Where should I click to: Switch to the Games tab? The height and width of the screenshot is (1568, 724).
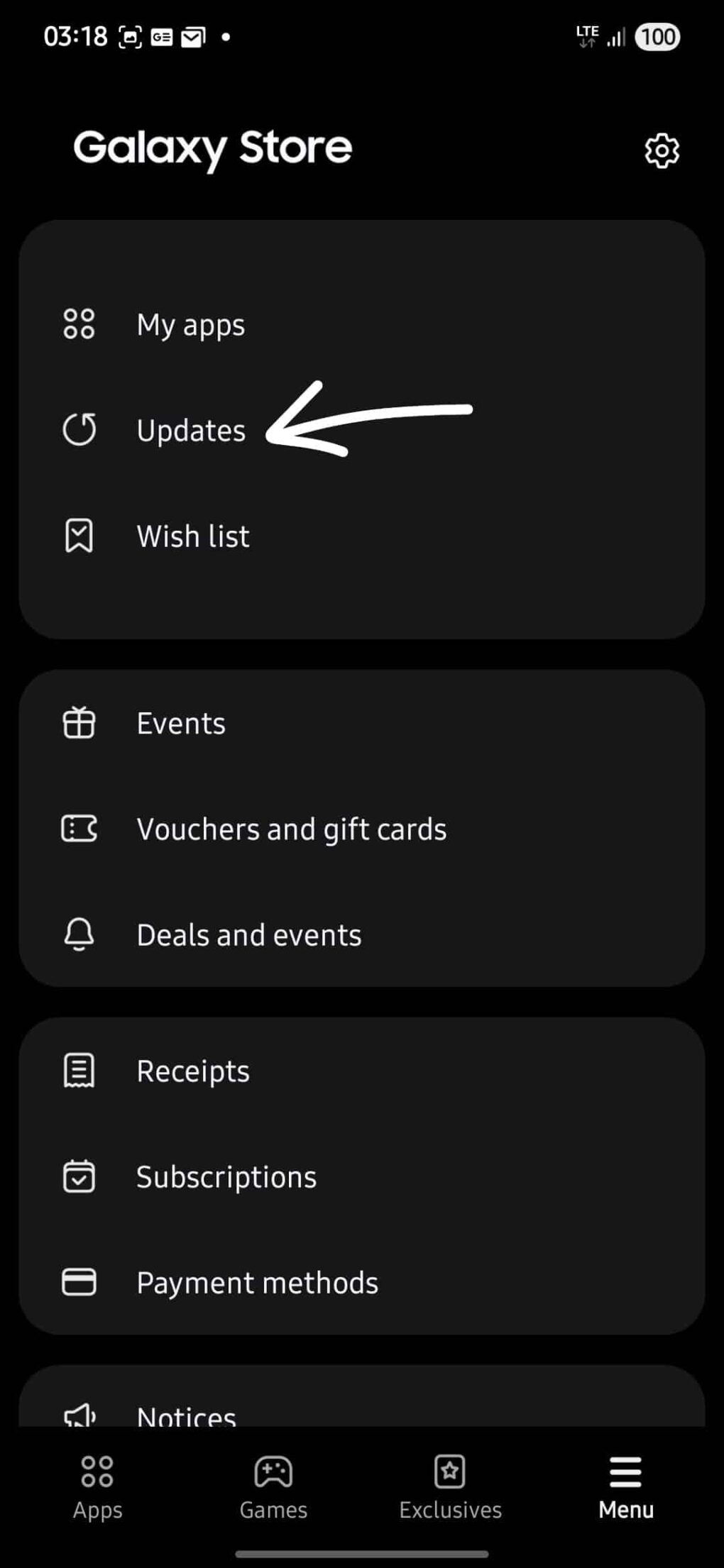[x=273, y=1486]
